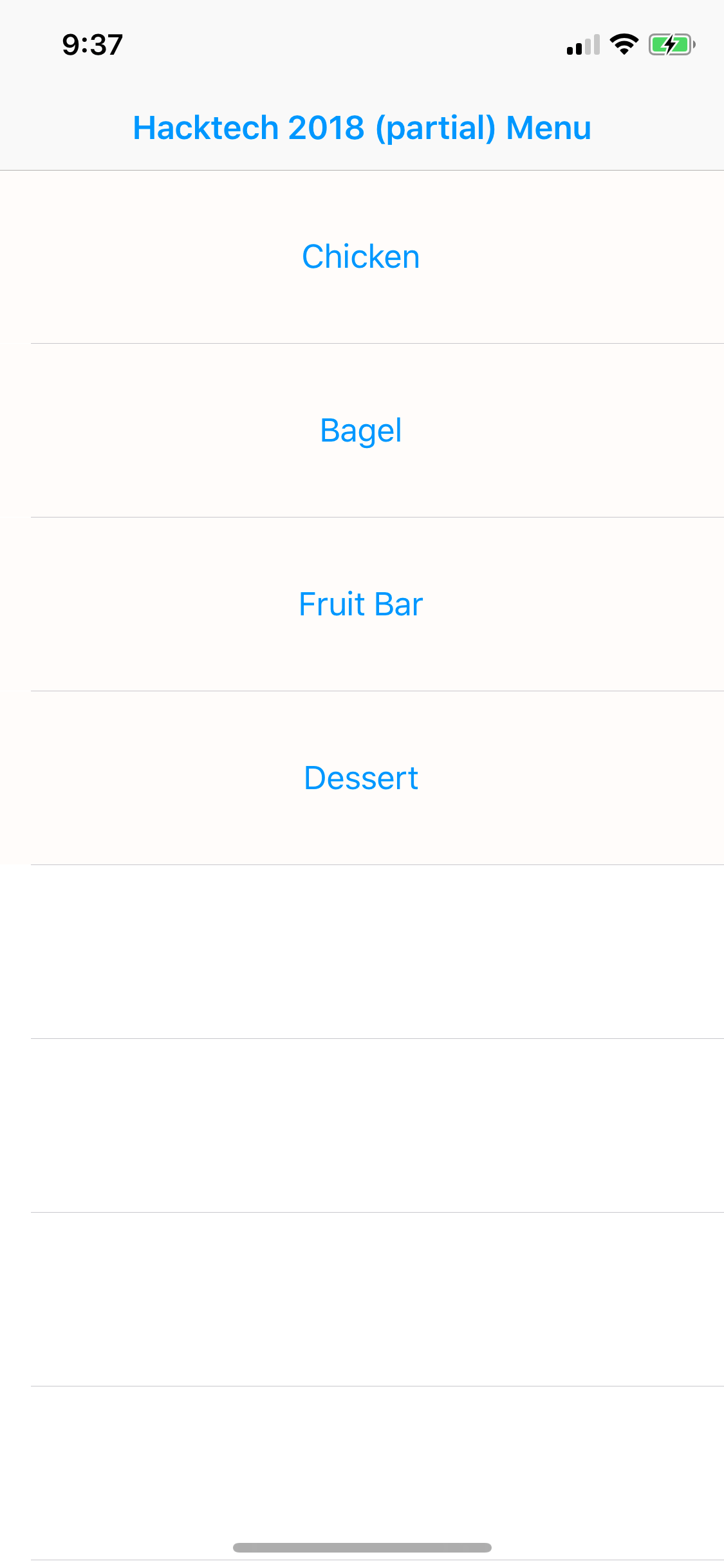View the Dessert item
The width and height of the screenshot is (724, 1568).
point(361,778)
